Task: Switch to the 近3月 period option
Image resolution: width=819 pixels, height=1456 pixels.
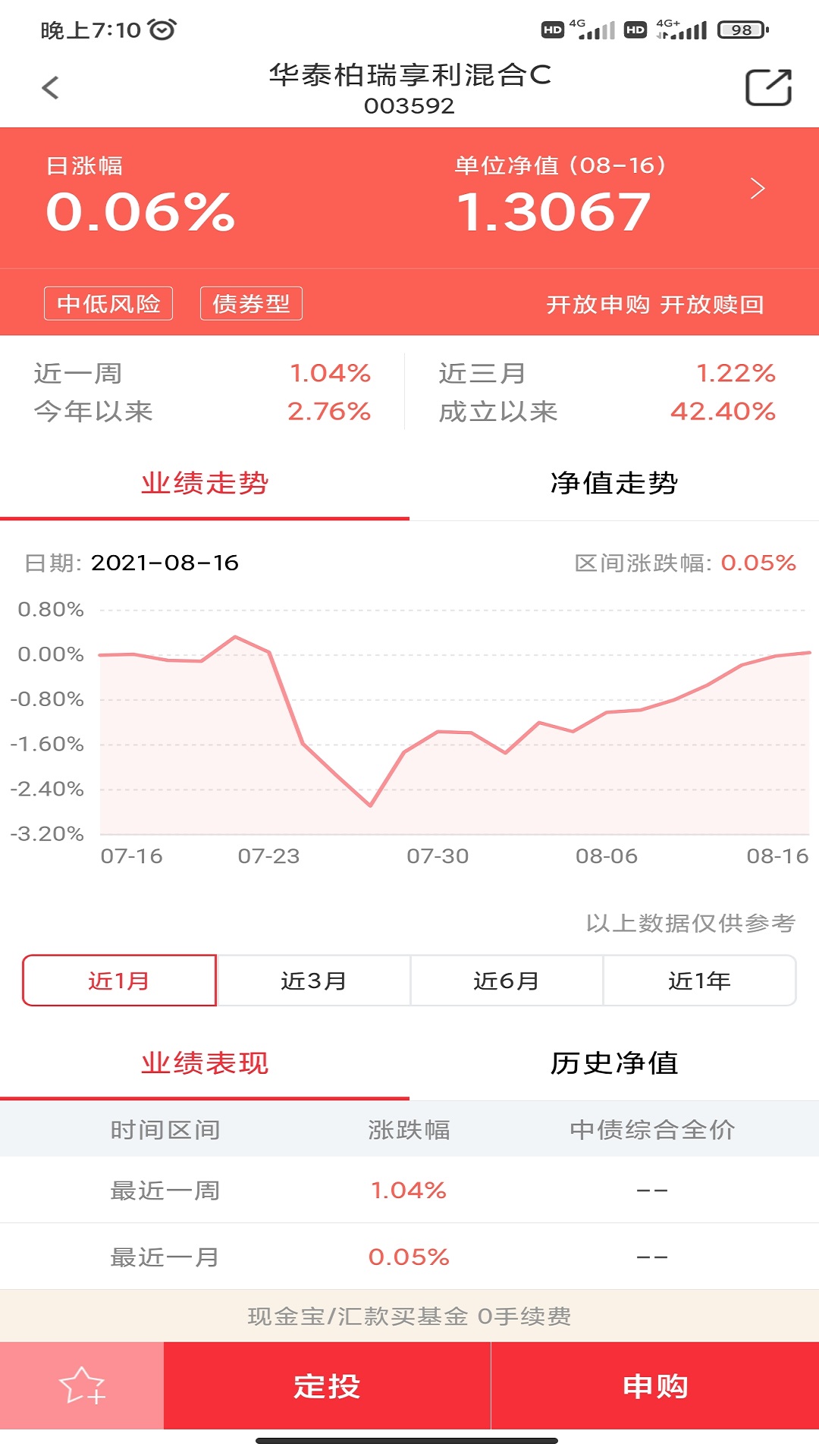Action: 312,979
